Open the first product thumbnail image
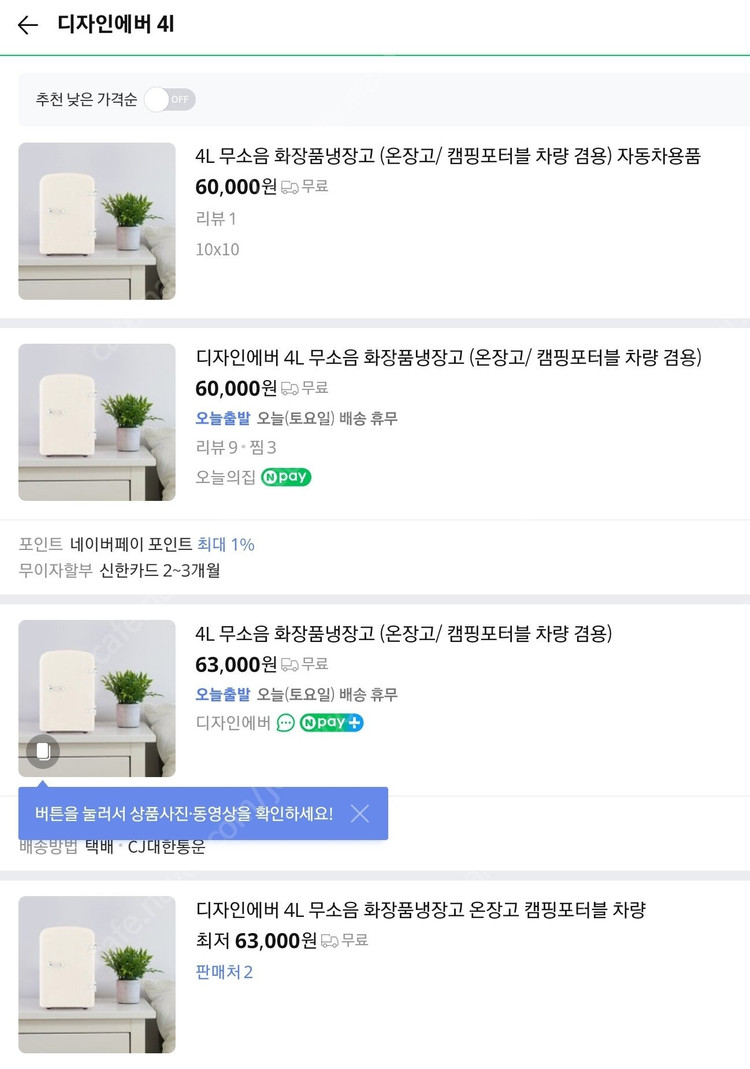The image size is (750, 1069). tap(96, 220)
